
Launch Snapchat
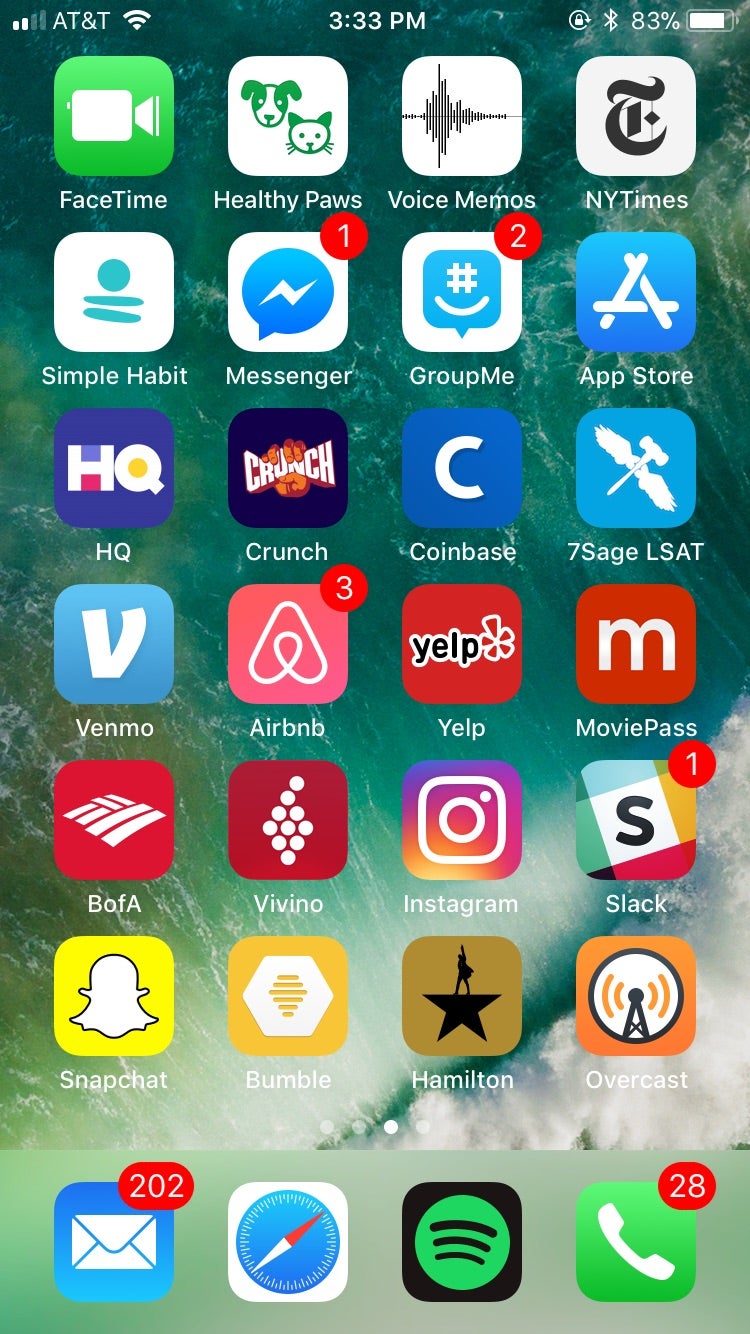point(114,996)
